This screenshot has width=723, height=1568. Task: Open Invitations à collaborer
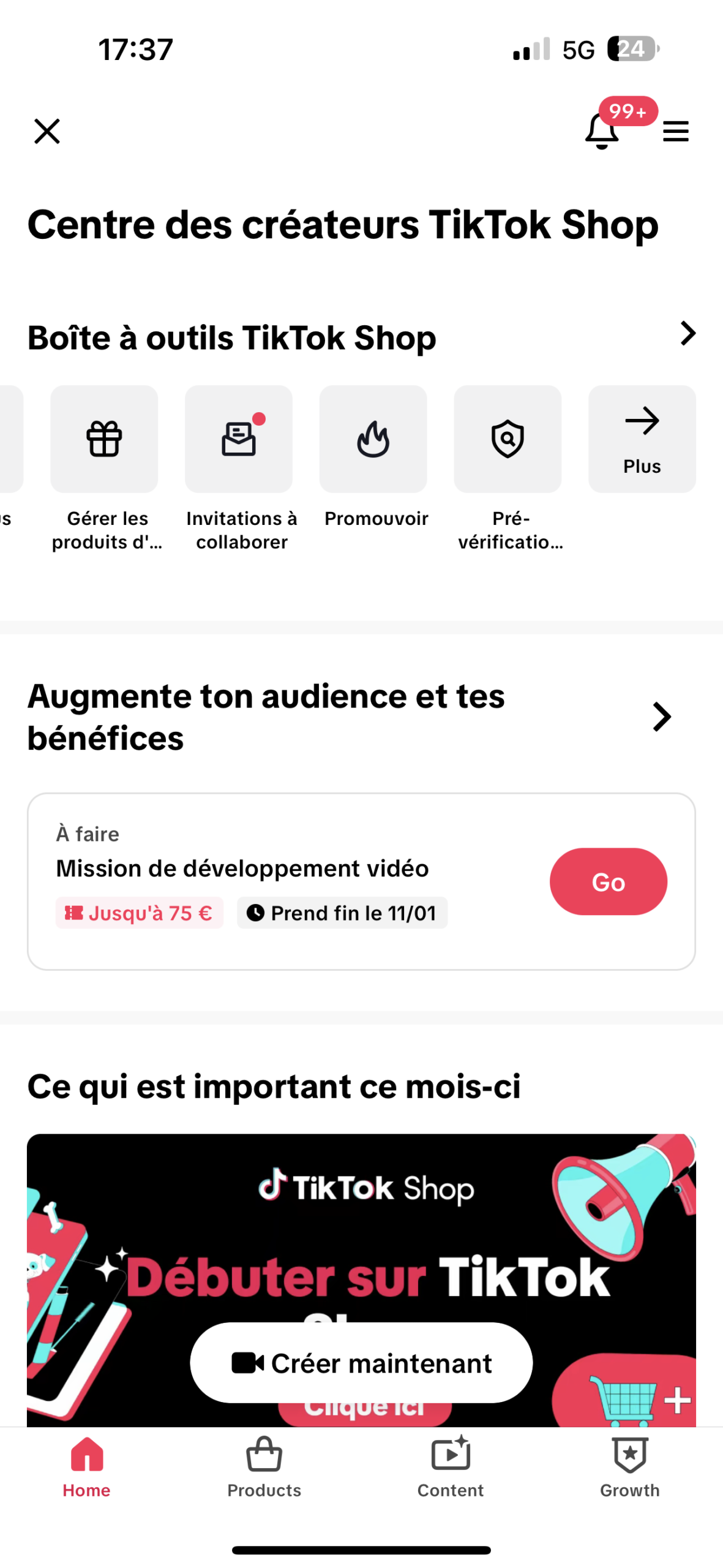click(x=239, y=439)
